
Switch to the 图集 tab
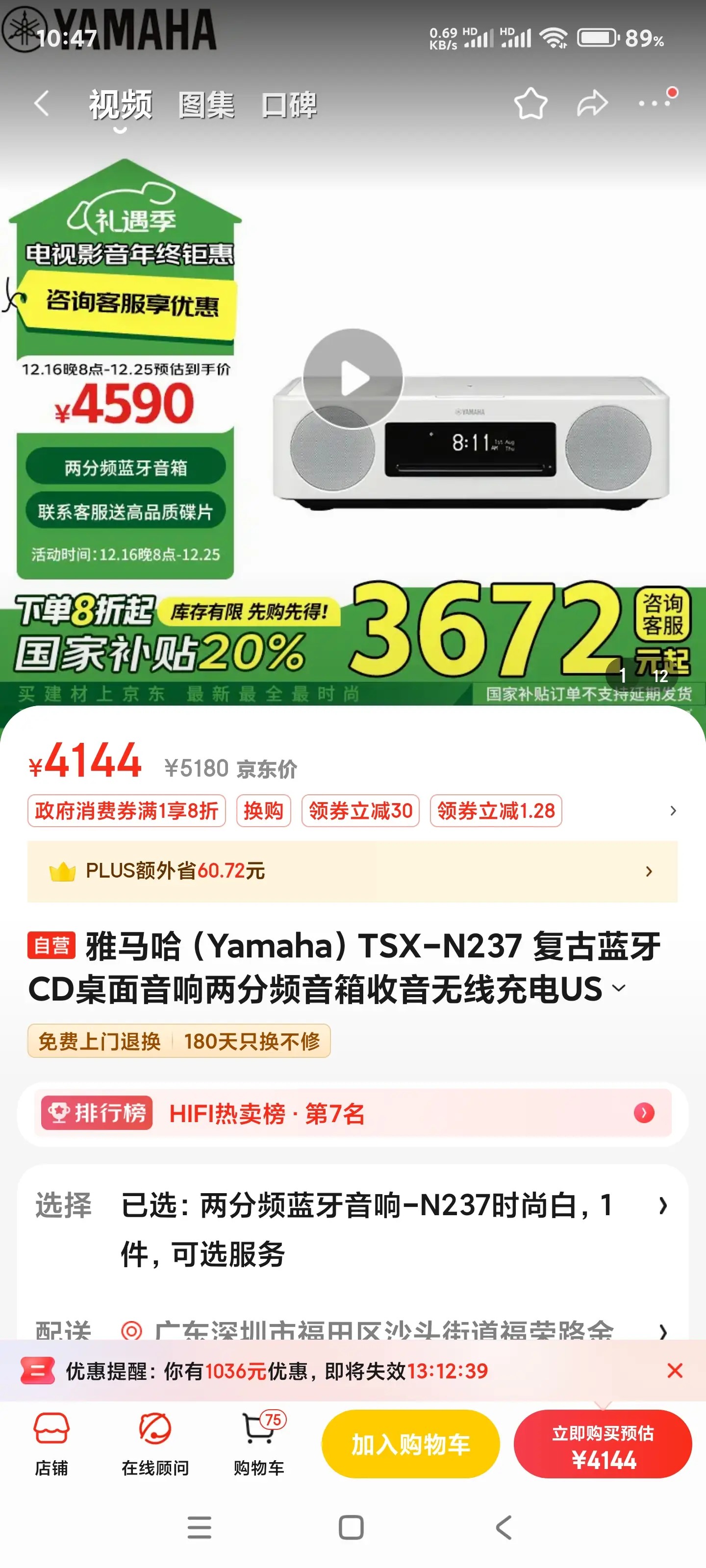(206, 105)
